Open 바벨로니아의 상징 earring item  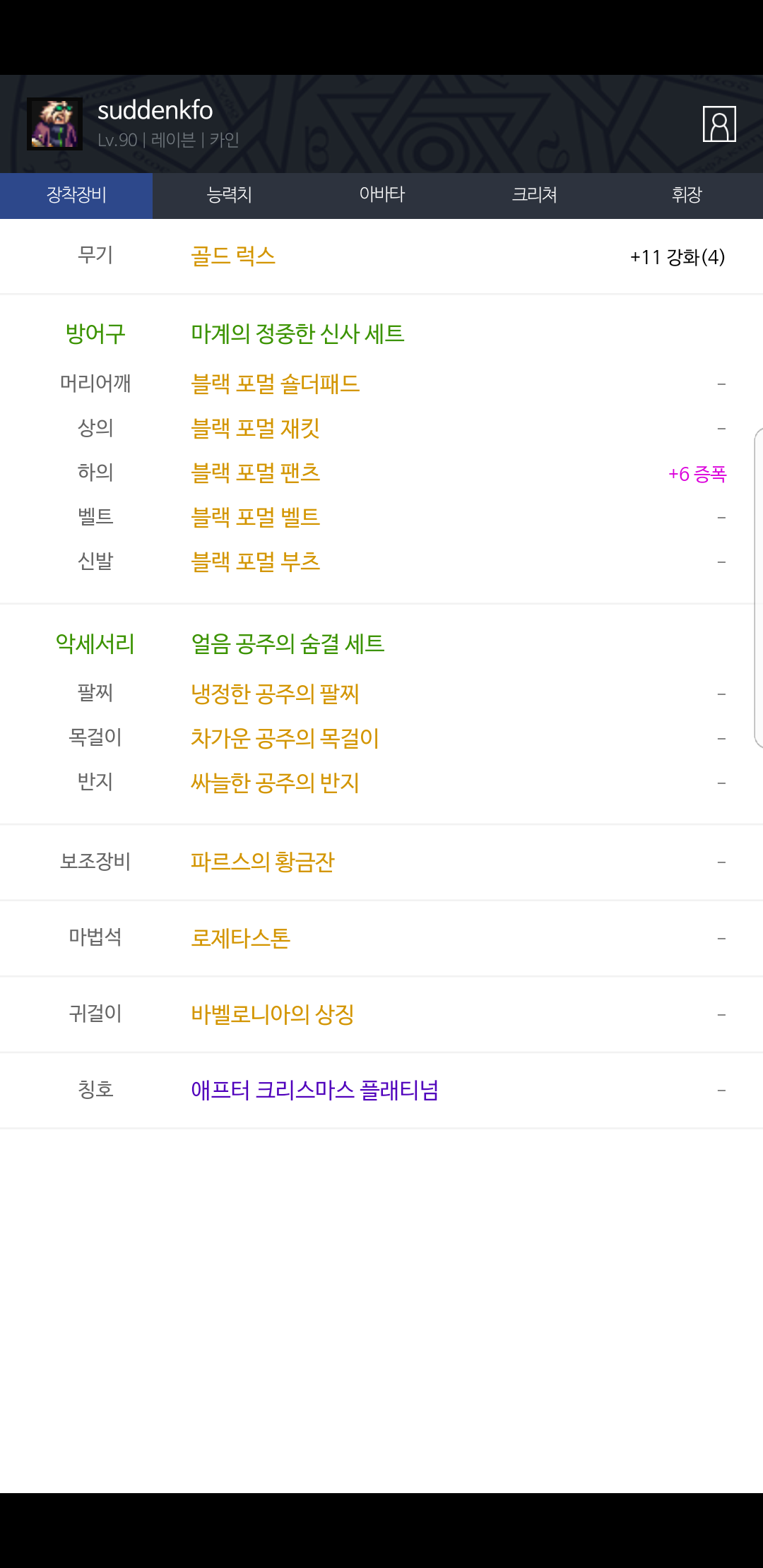(x=273, y=1014)
